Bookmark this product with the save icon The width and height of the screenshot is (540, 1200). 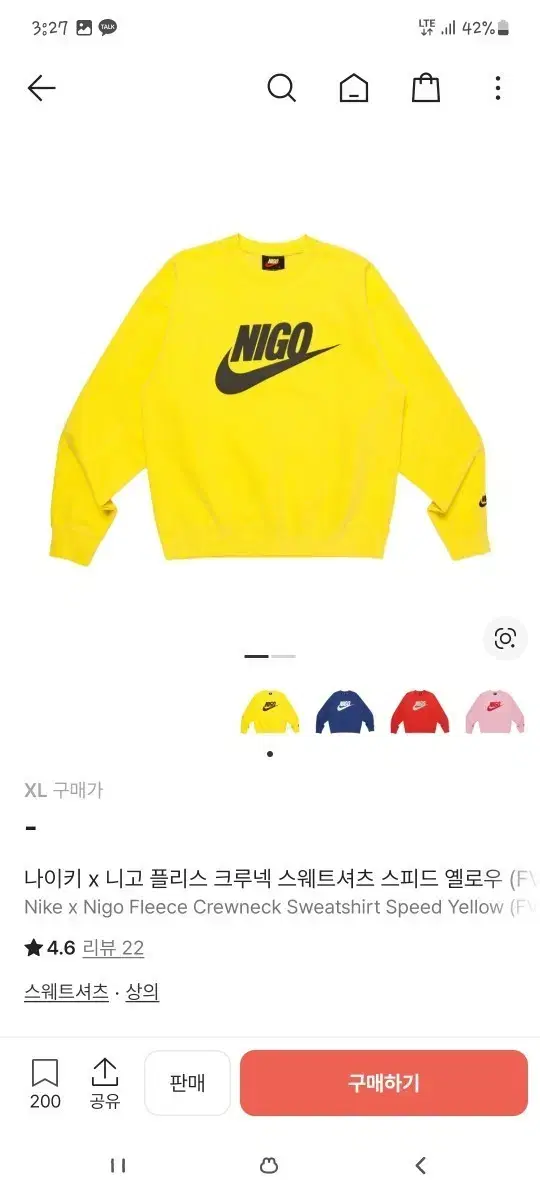click(45, 1084)
